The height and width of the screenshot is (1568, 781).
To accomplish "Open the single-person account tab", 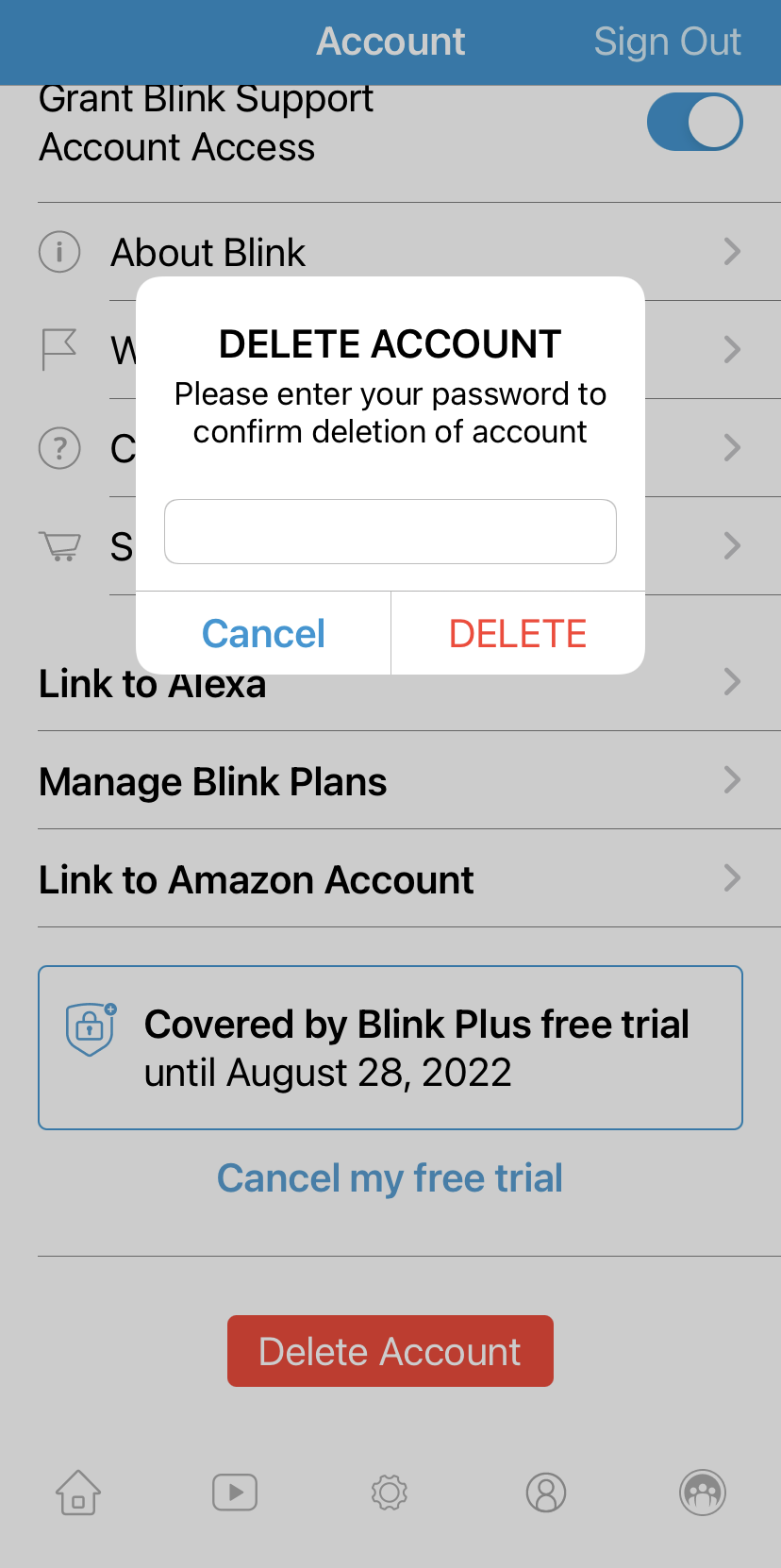I will pyautogui.click(x=546, y=1493).
